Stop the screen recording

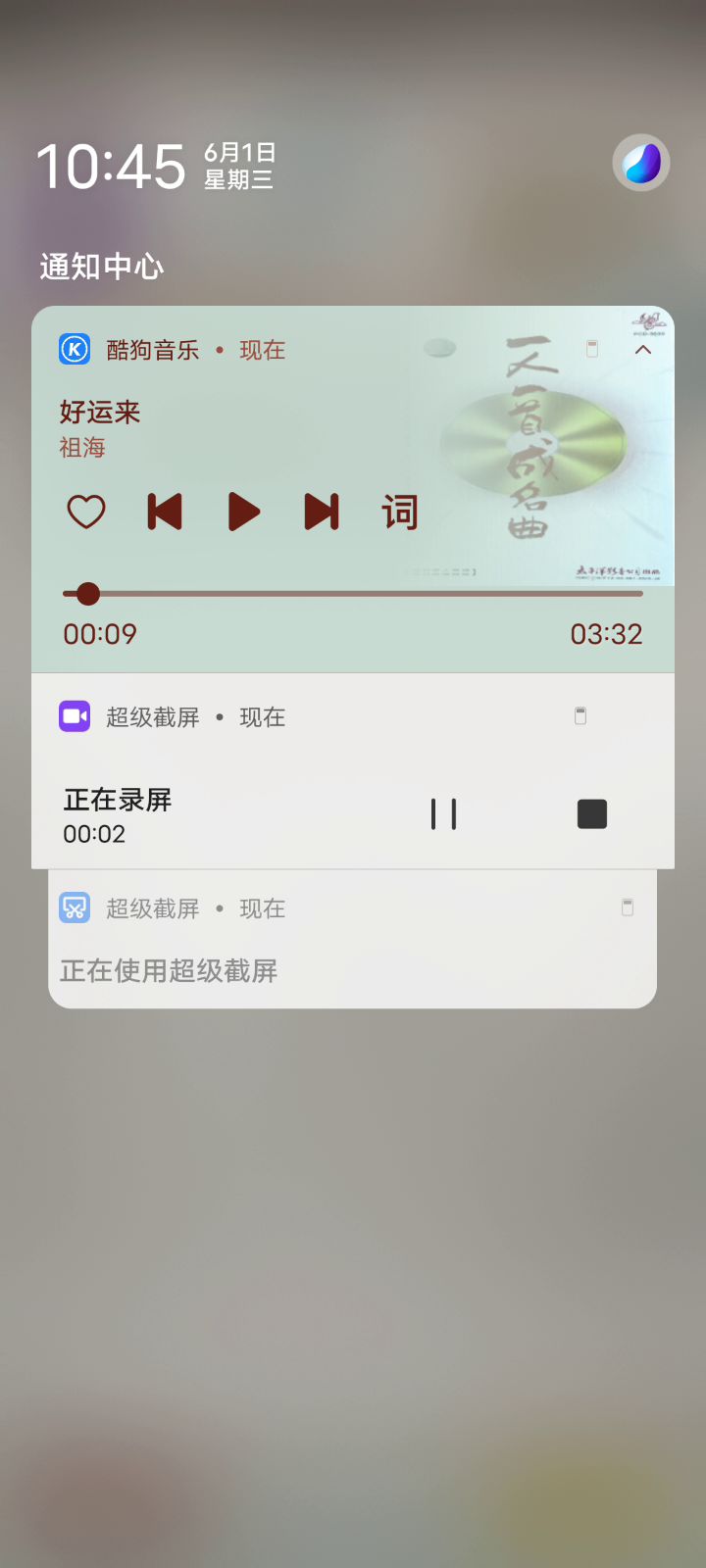[x=592, y=814]
